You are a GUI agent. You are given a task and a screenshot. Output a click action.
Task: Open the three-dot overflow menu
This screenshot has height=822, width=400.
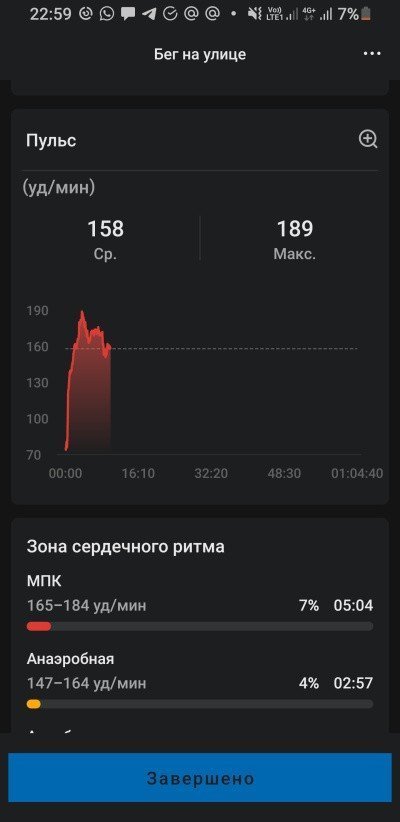372,54
